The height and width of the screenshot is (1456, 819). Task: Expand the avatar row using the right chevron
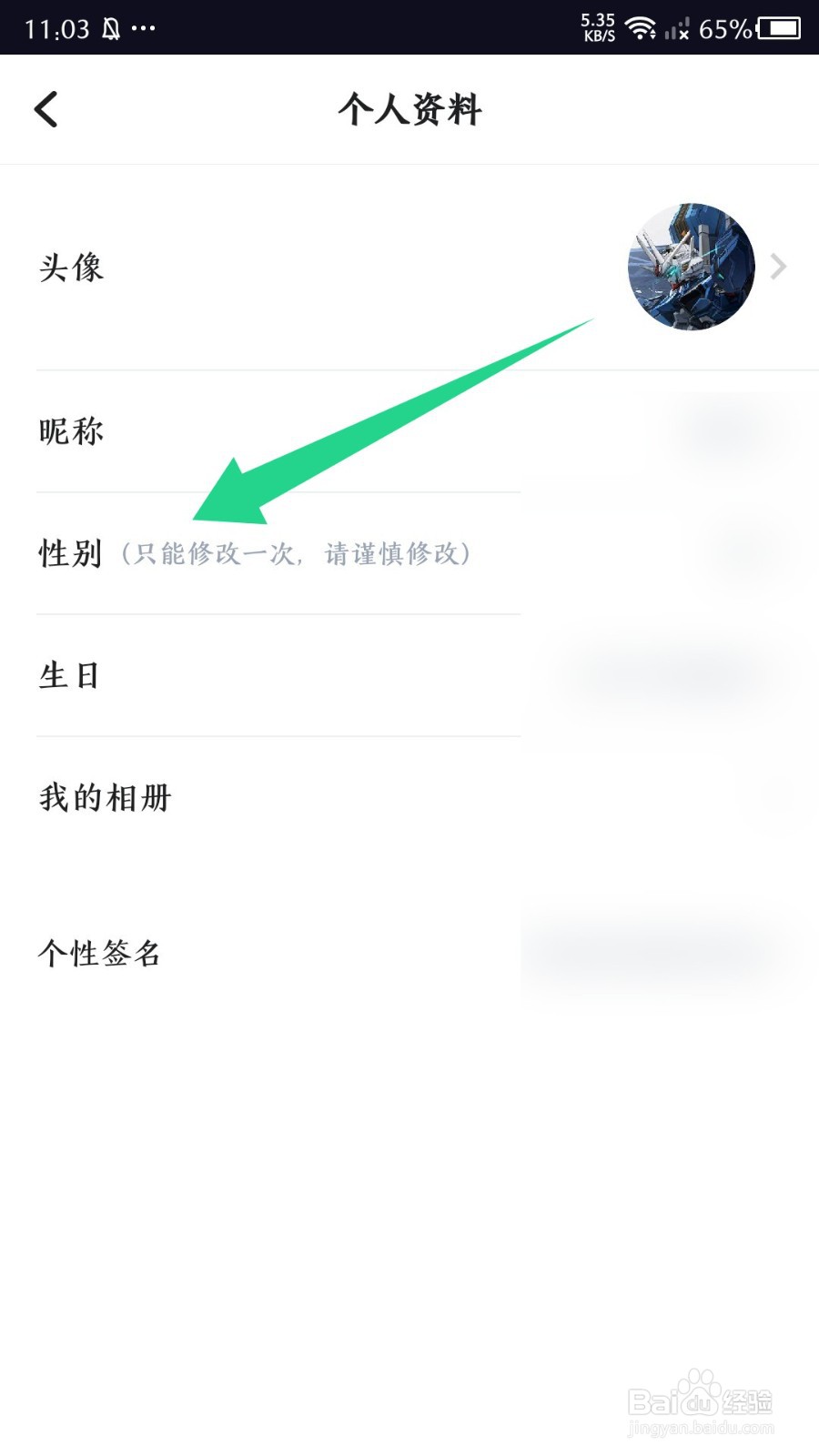(x=778, y=267)
